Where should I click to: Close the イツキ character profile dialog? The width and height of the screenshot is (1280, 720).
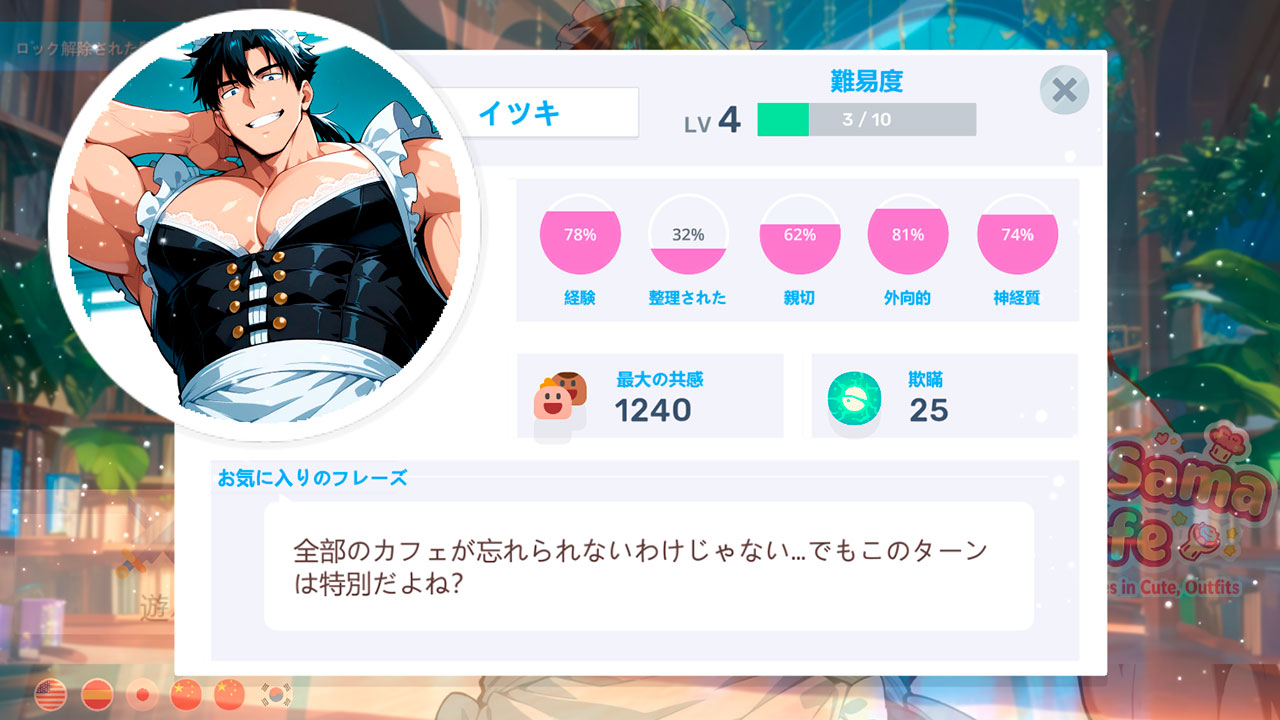(x=1064, y=91)
